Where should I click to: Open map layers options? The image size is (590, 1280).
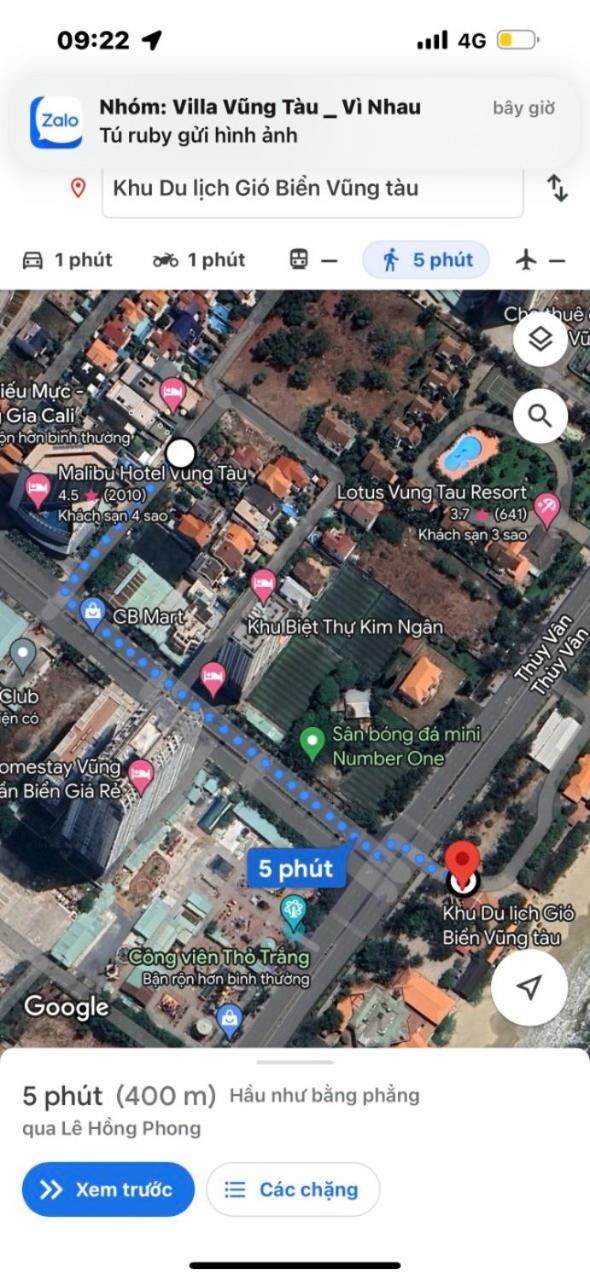click(x=540, y=340)
